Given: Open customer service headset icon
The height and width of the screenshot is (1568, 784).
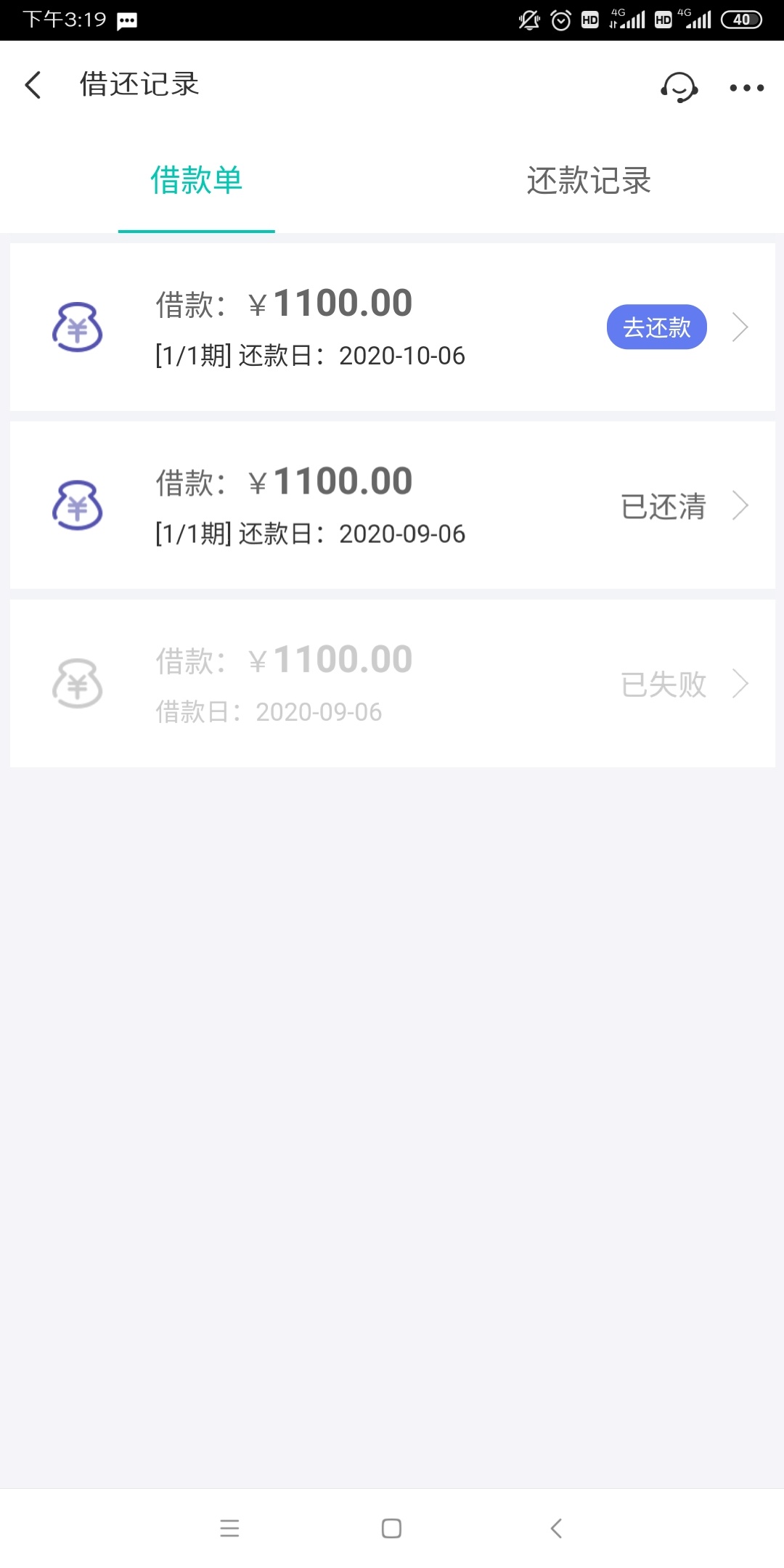Looking at the screenshot, I should coord(679,87).
